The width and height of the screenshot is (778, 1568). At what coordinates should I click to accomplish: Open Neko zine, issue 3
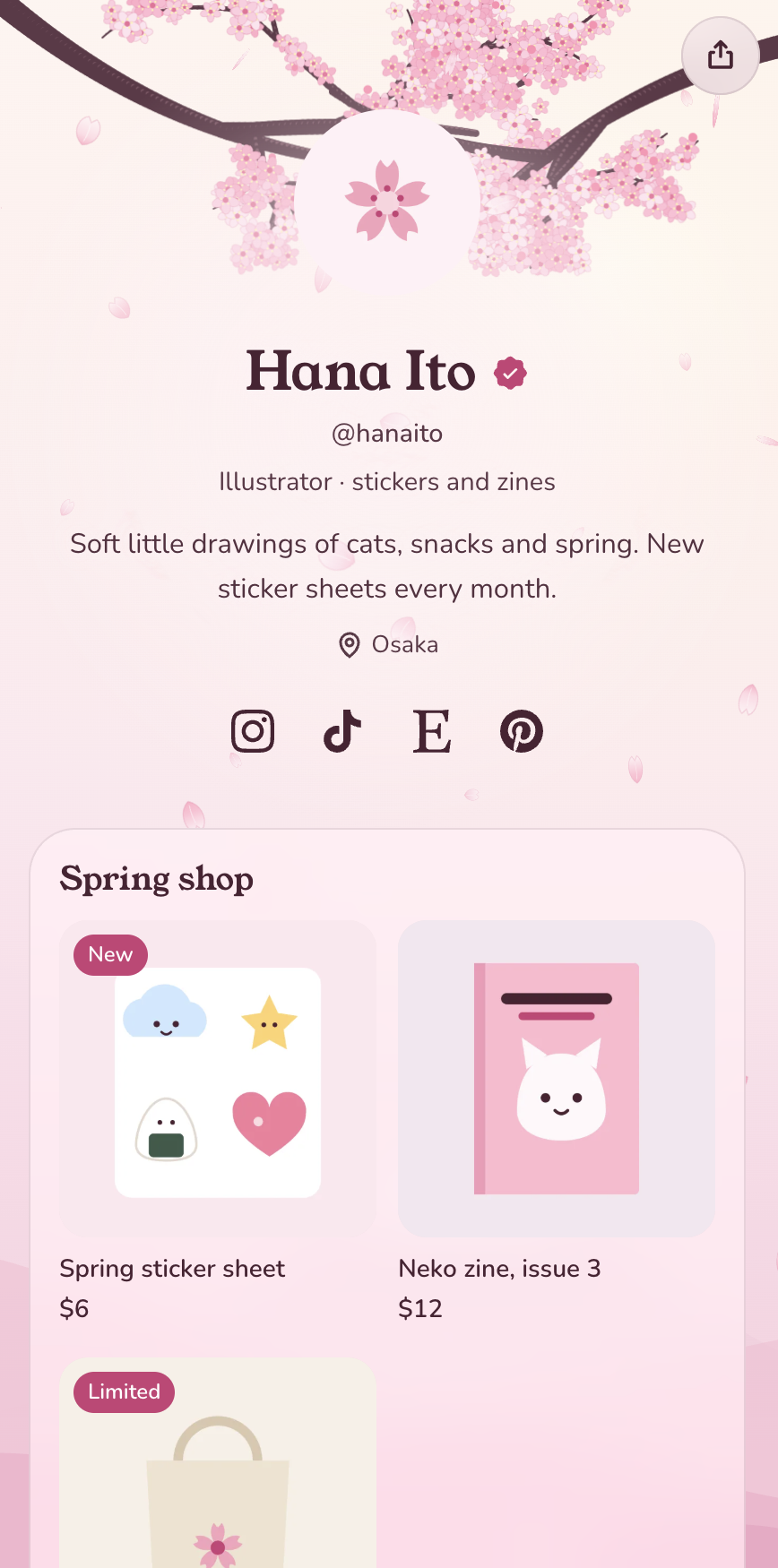coord(557,1121)
